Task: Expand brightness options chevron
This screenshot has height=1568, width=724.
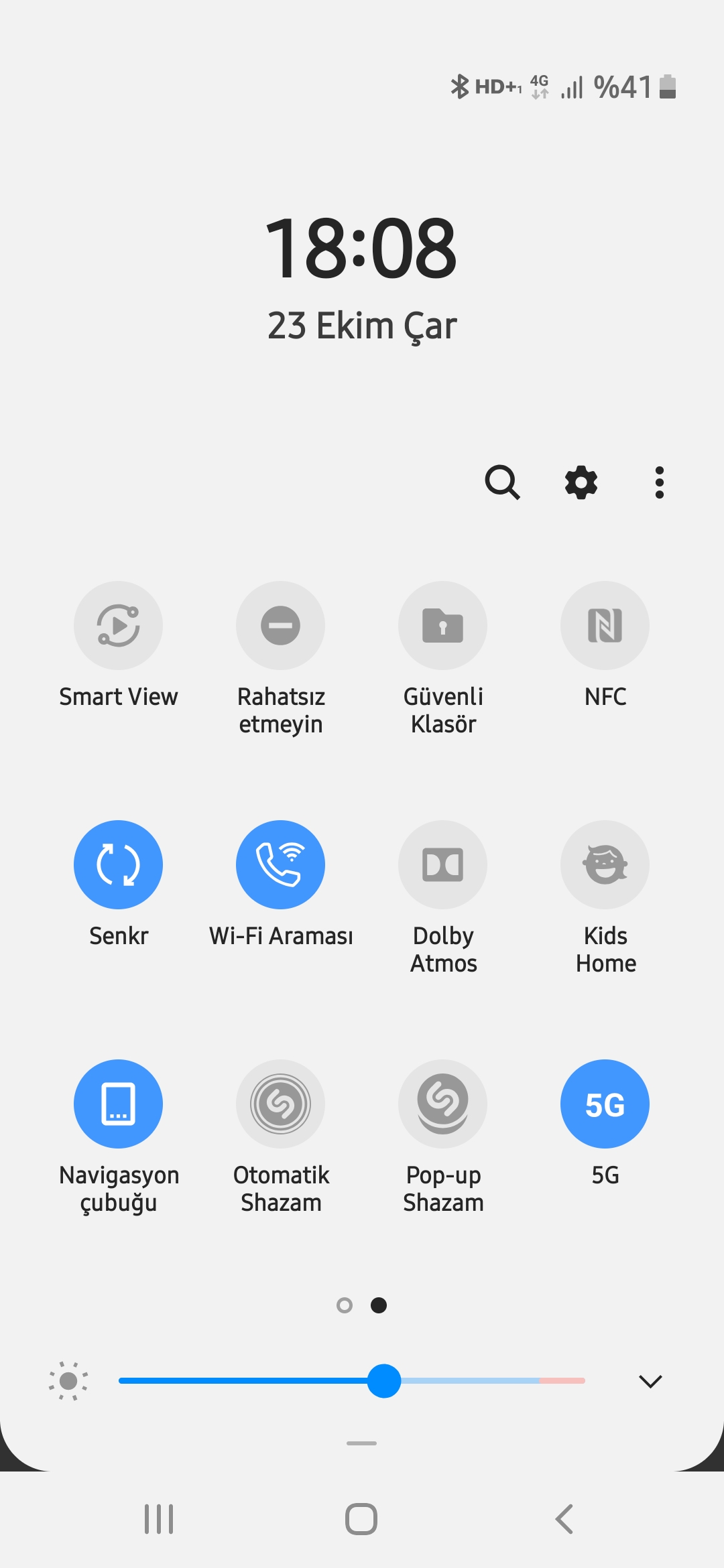Action: pyautogui.click(x=650, y=1381)
